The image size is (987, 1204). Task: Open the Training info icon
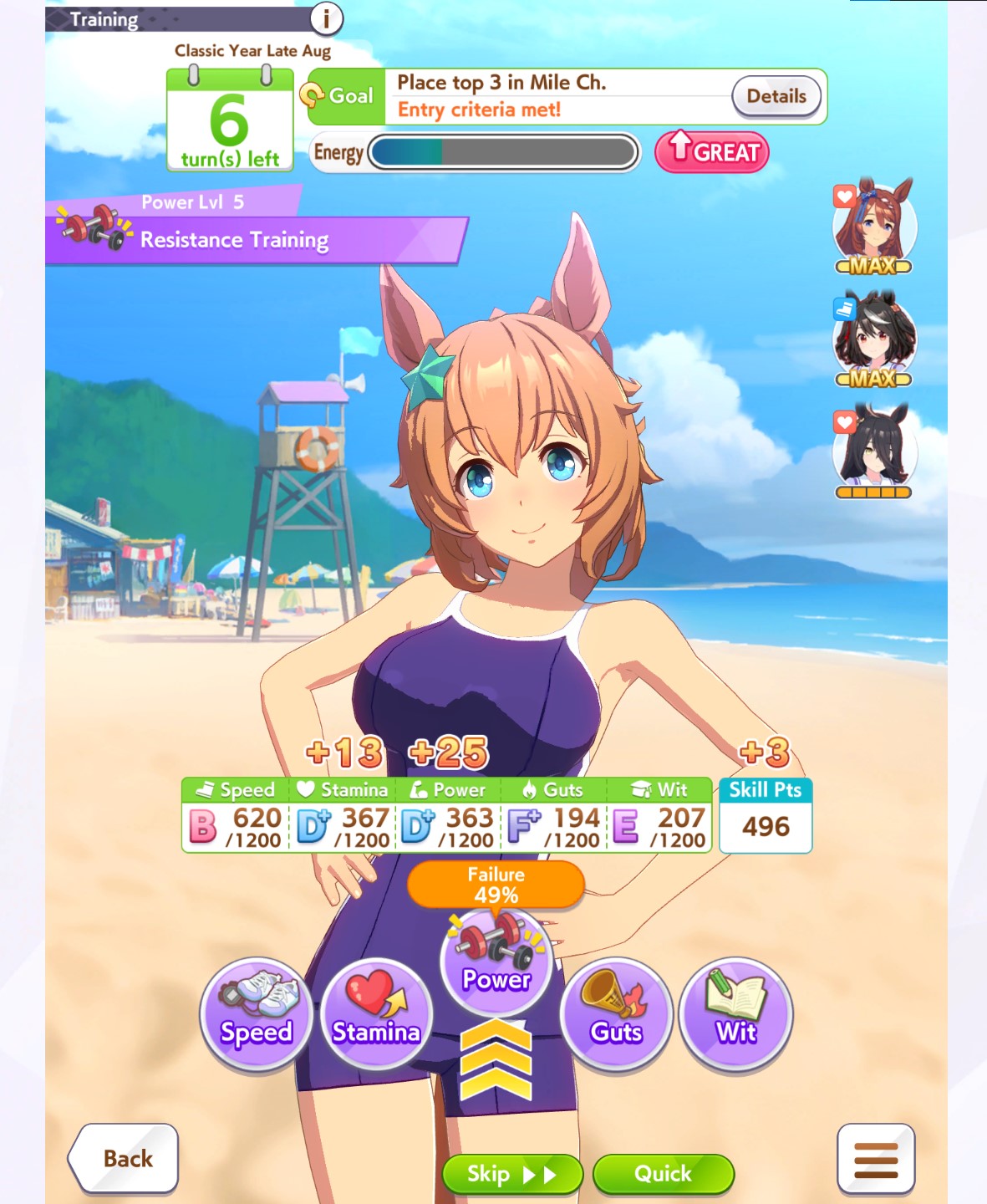(x=326, y=18)
